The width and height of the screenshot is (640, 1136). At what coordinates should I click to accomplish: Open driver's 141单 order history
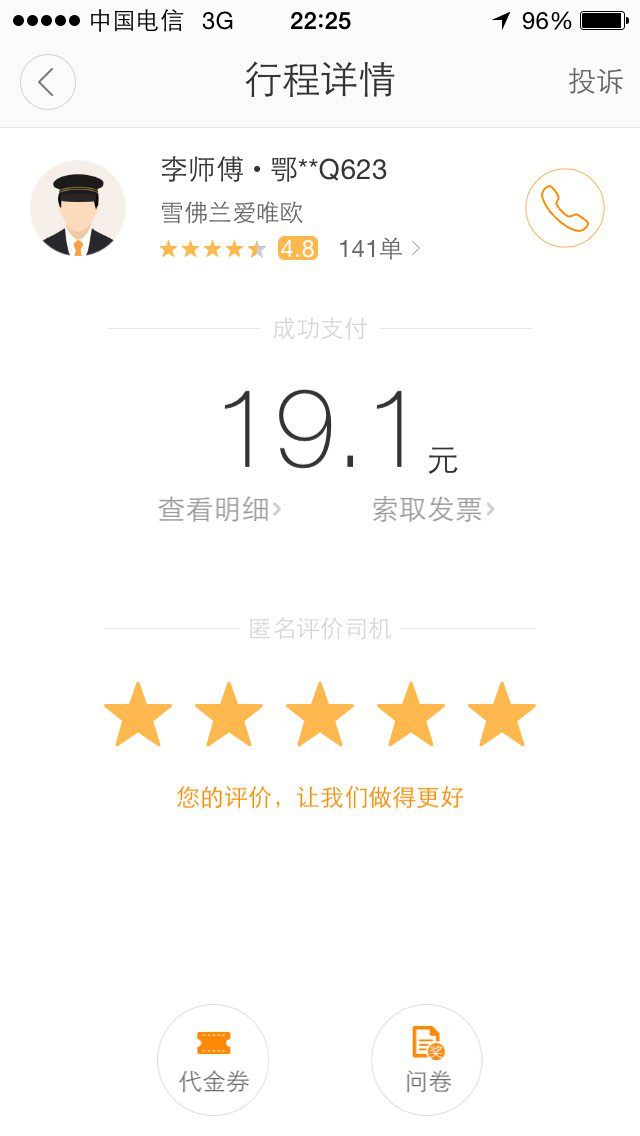tap(379, 248)
